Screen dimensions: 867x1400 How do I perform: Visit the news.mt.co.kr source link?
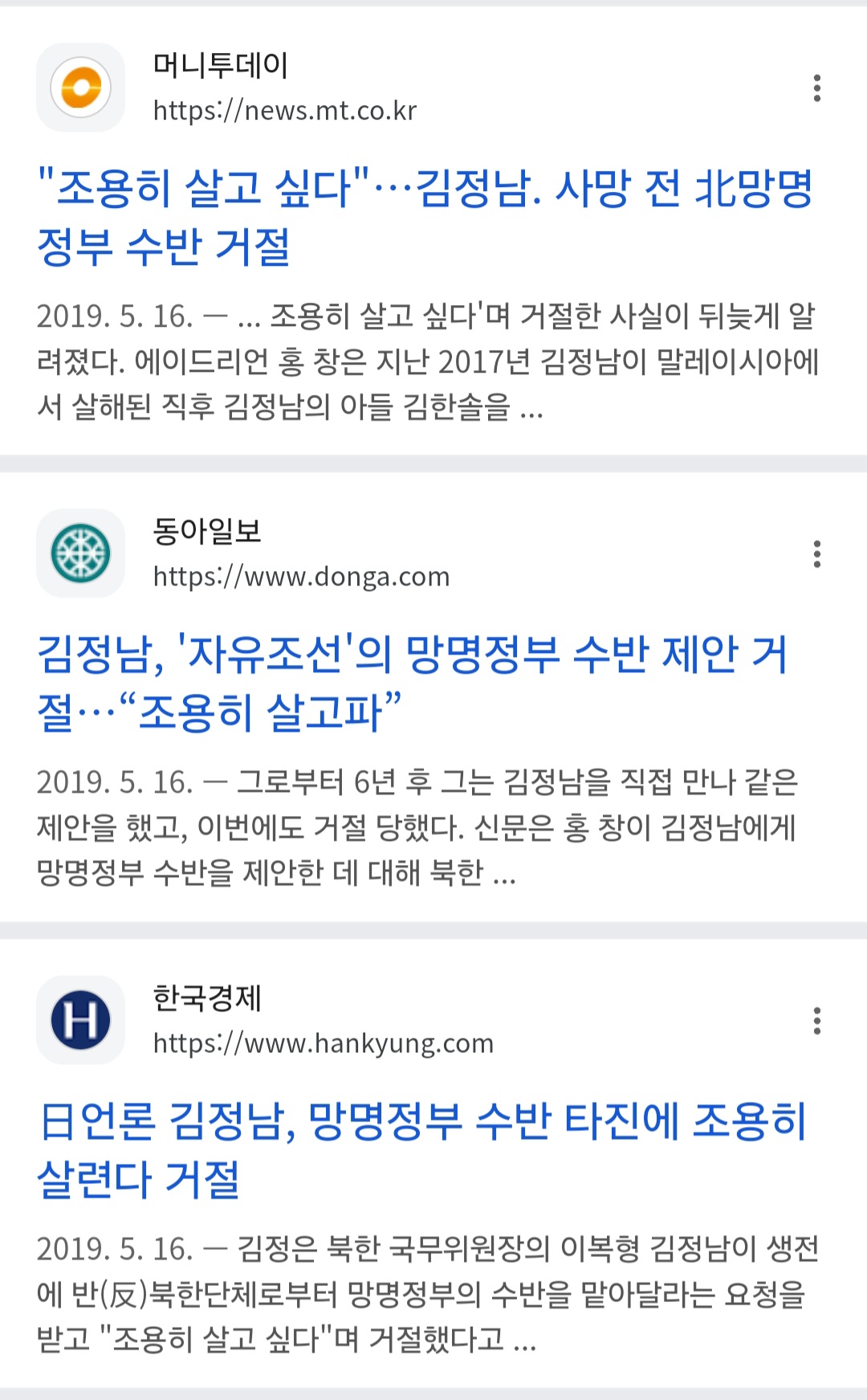[285, 111]
